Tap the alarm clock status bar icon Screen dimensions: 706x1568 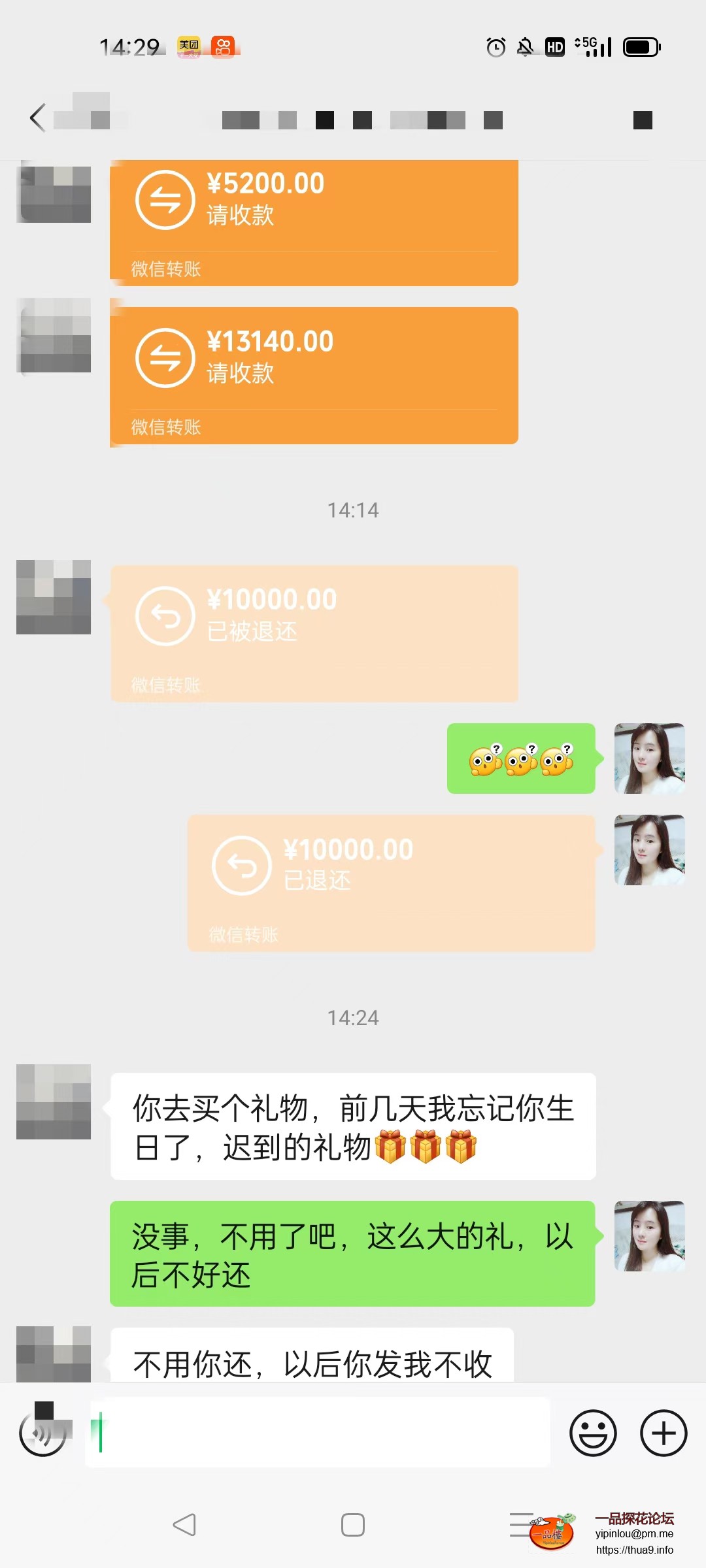496,46
